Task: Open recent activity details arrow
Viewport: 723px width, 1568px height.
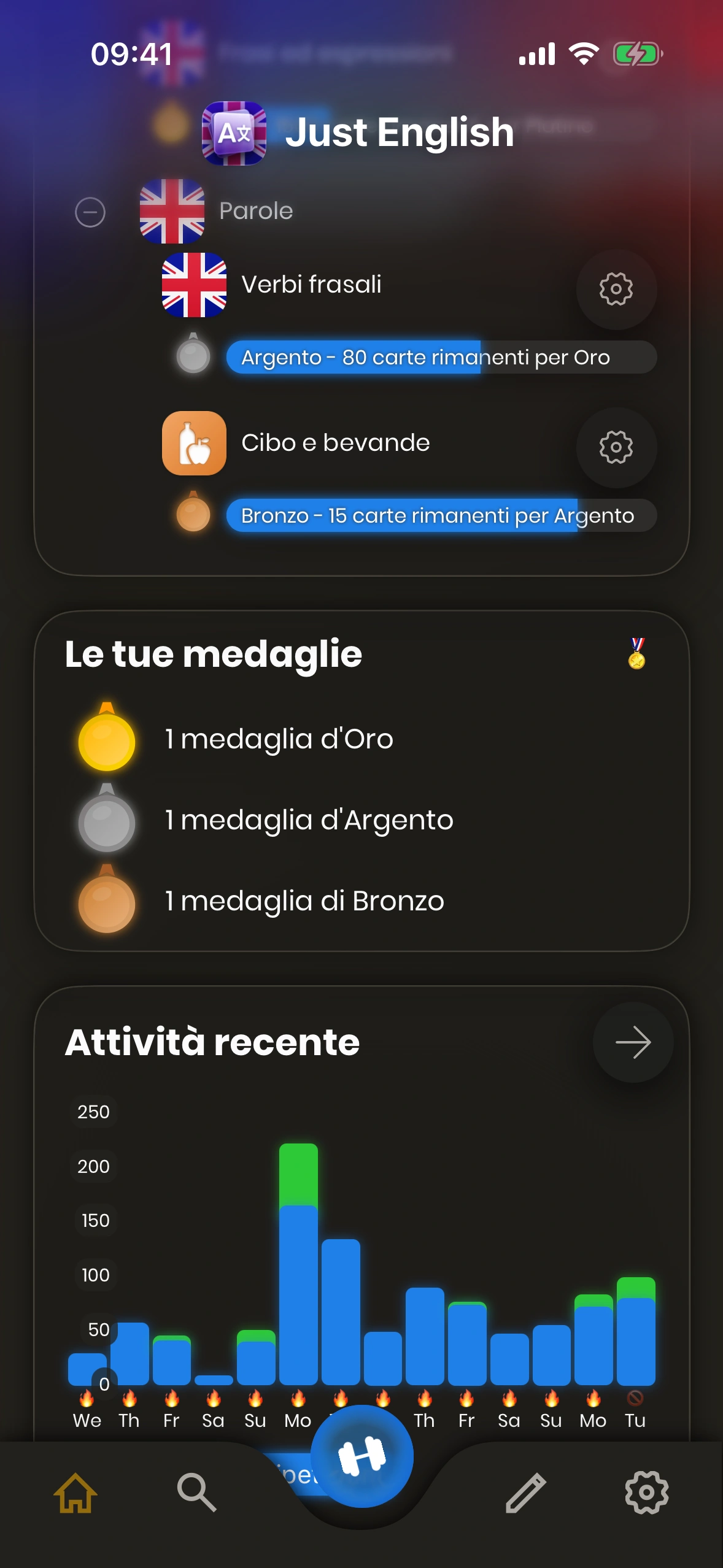Action: point(633,1042)
